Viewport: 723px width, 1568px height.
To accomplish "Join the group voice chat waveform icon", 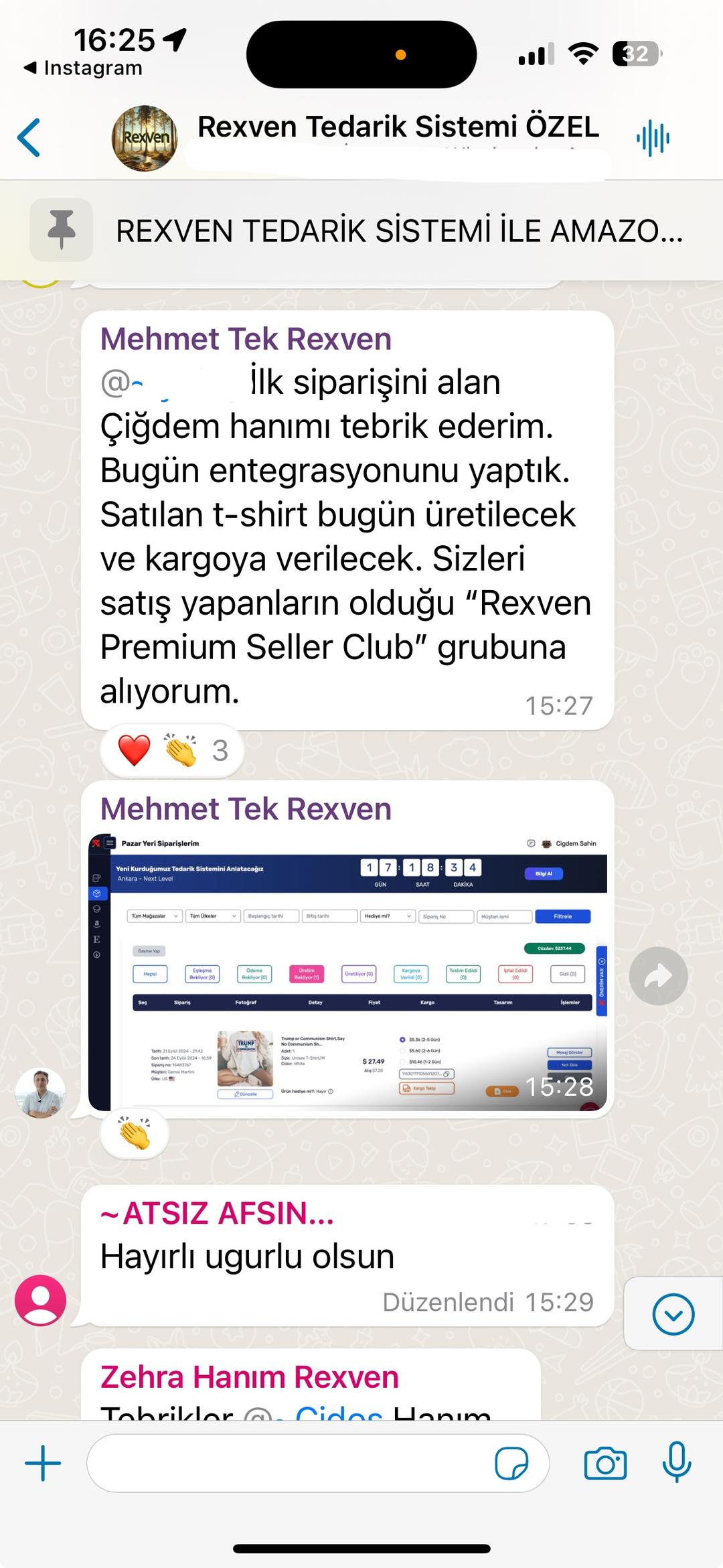I will (653, 139).
